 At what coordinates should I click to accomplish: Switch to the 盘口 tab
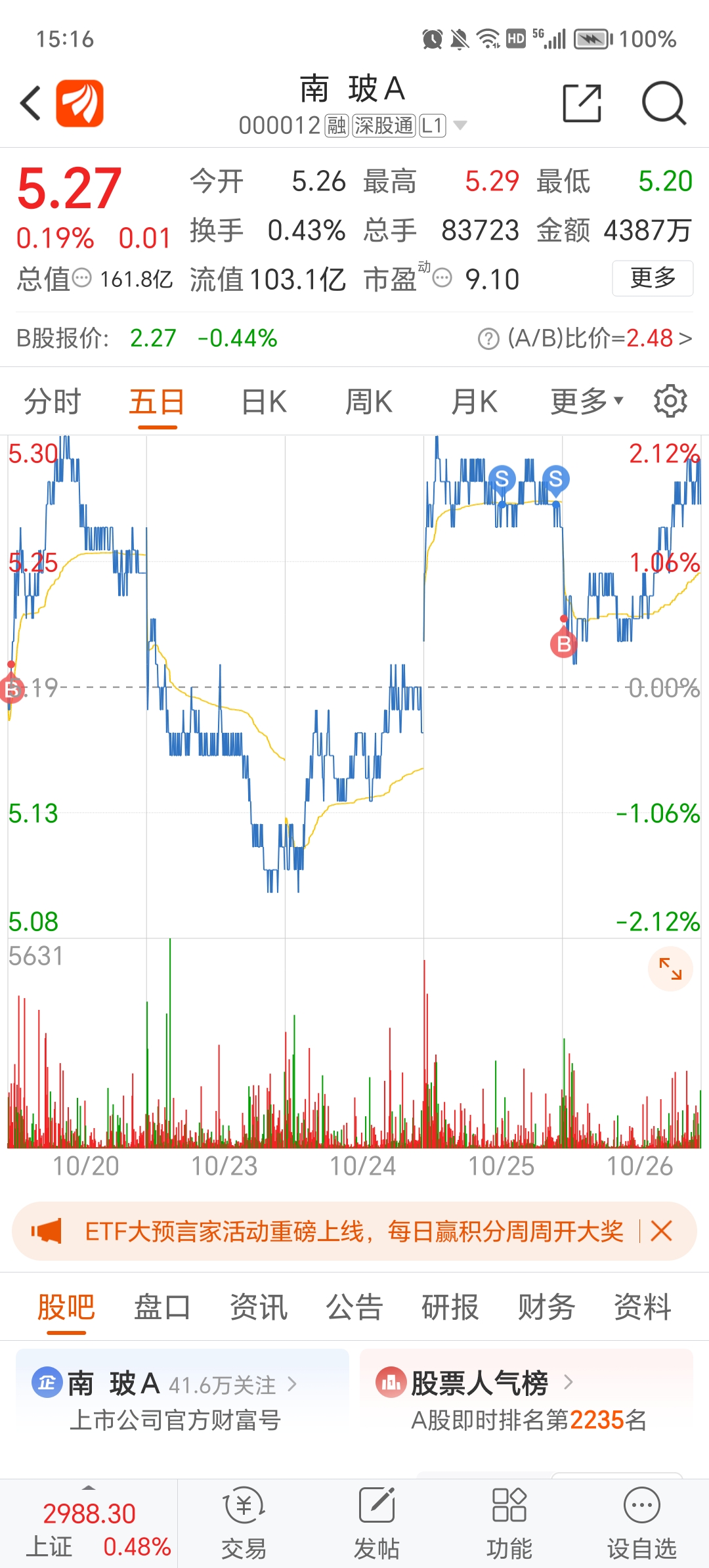tap(161, 1307)
